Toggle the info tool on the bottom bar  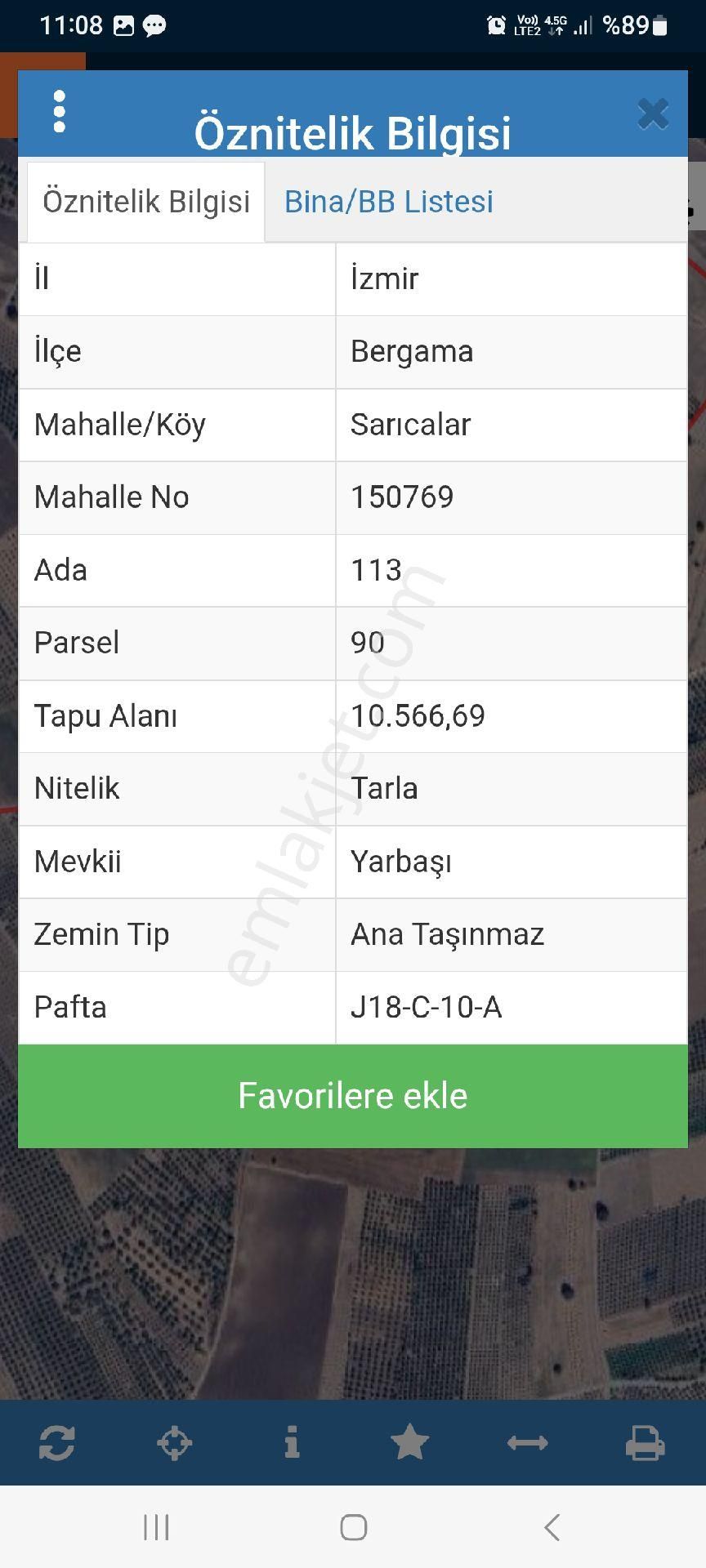click(x=293, y=1442)
